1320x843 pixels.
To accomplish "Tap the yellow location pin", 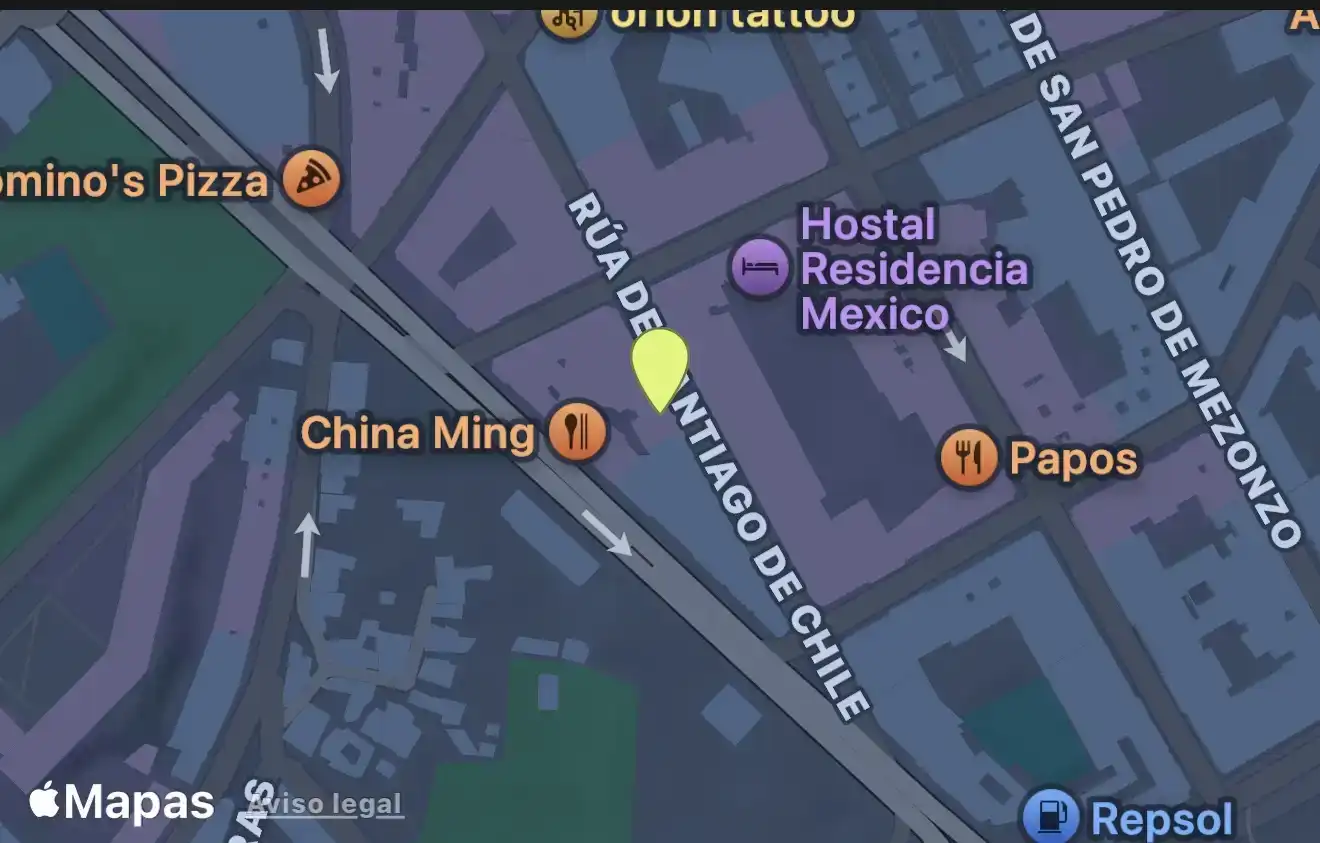I will (x=660, y=369).
